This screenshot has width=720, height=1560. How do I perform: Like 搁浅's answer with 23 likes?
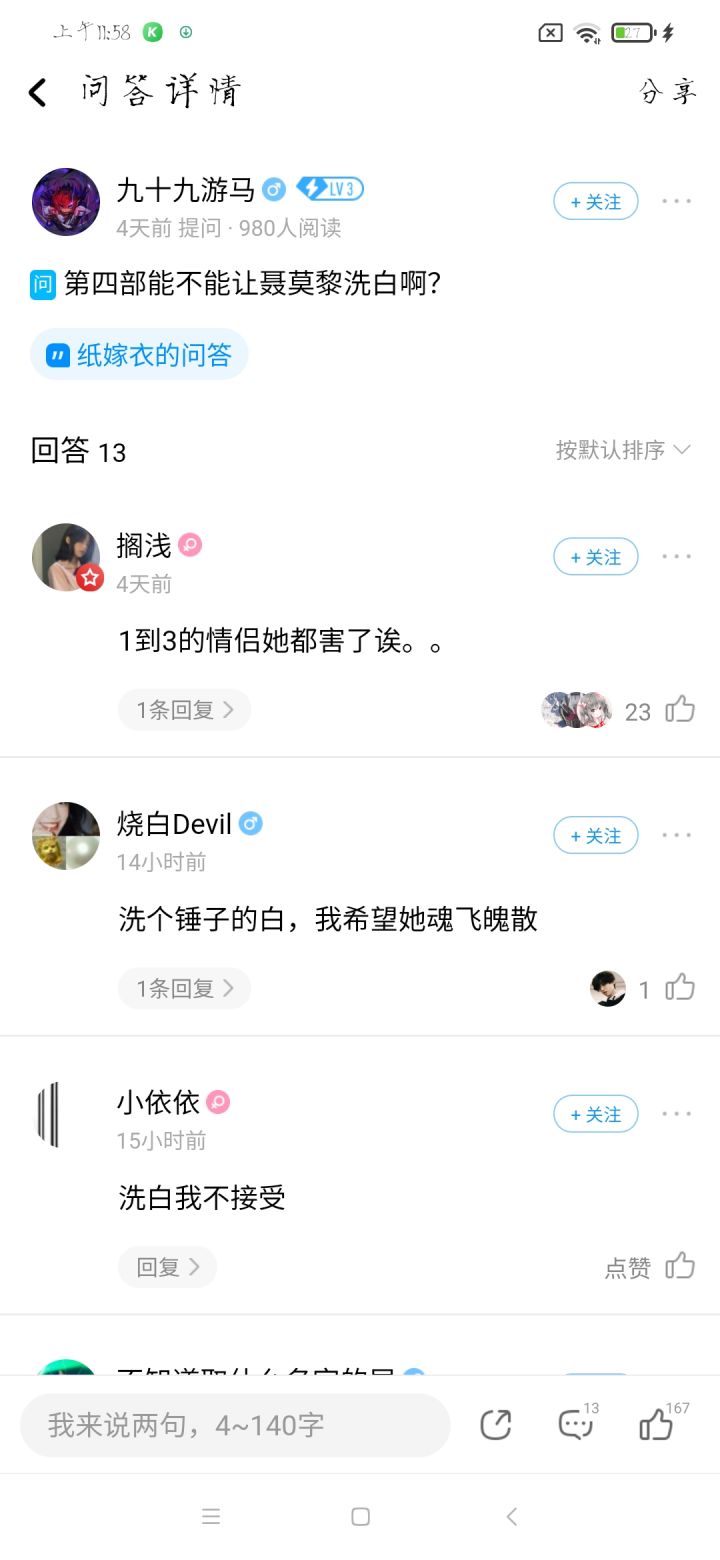(680, 710)
